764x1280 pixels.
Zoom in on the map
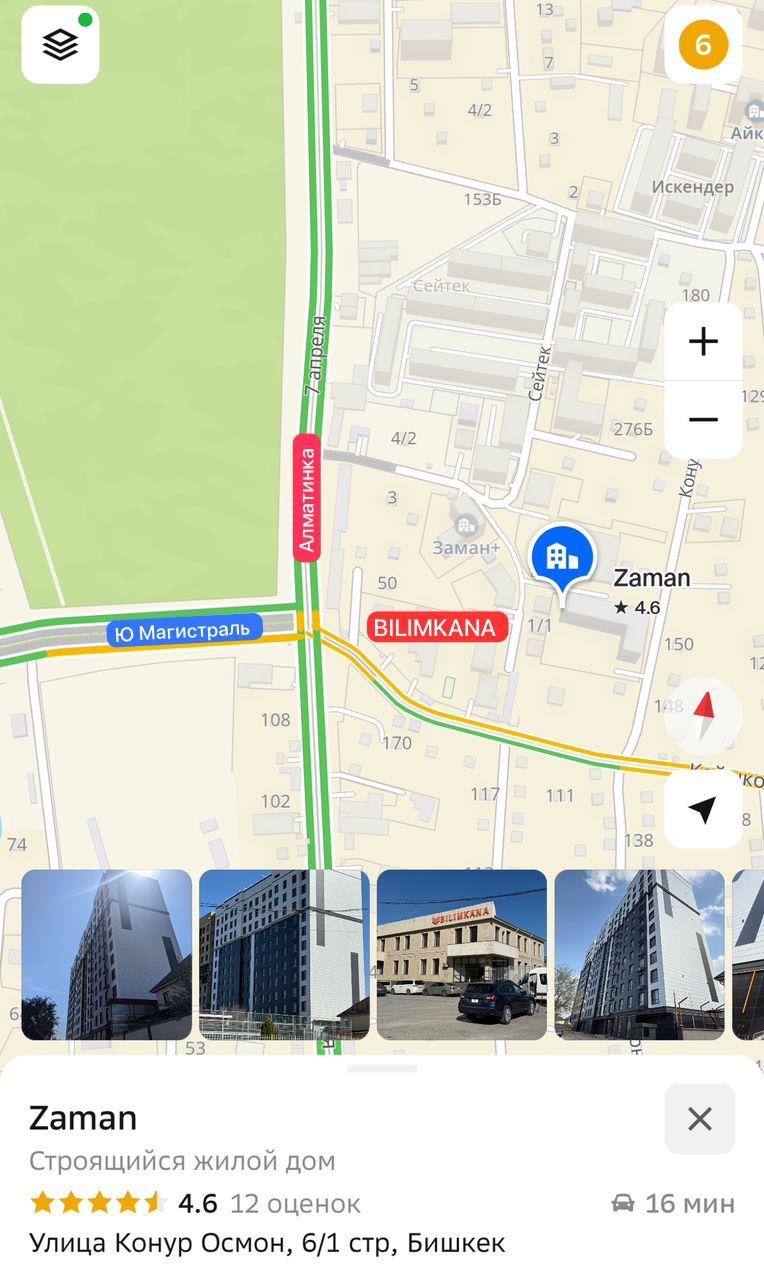pos(703,342)
